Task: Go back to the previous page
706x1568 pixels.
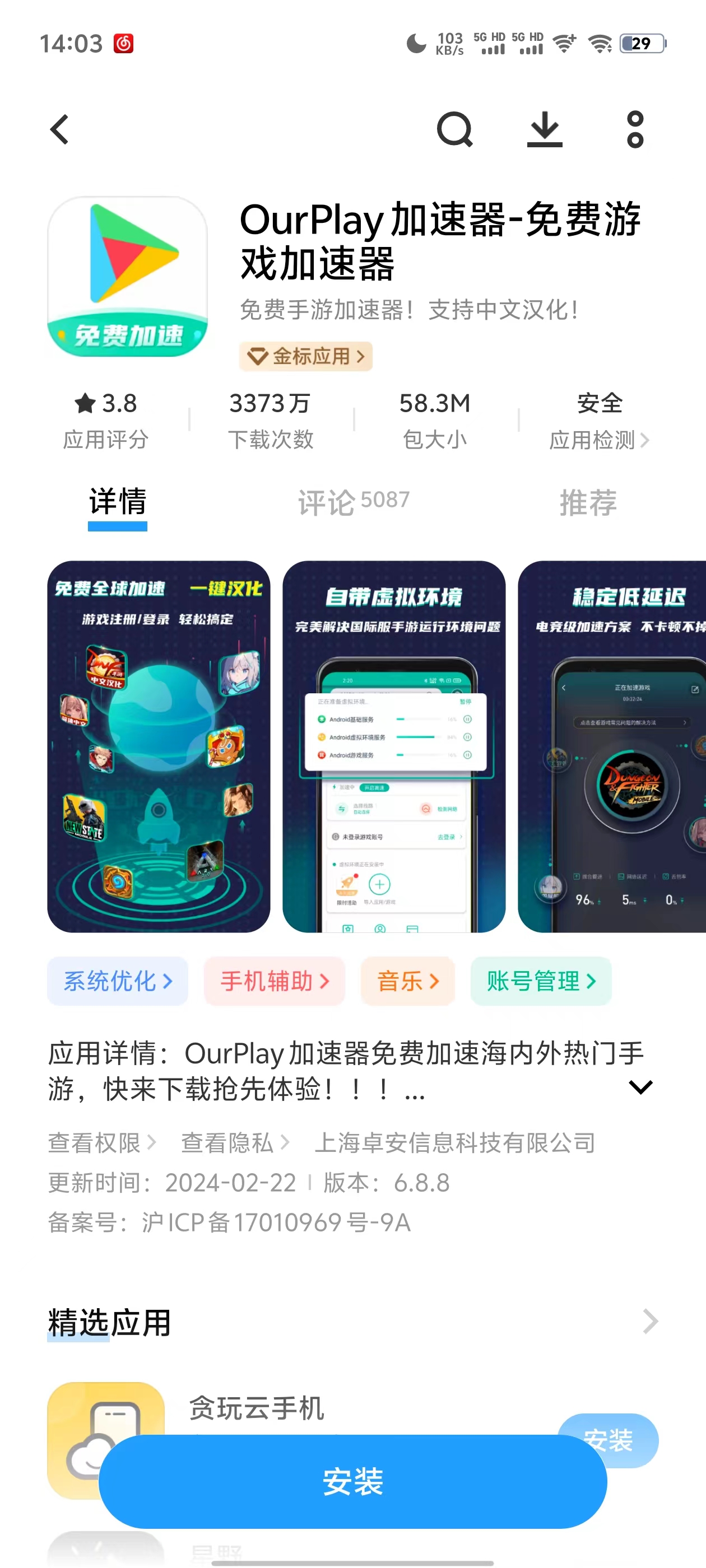Action: pos(60,130)
